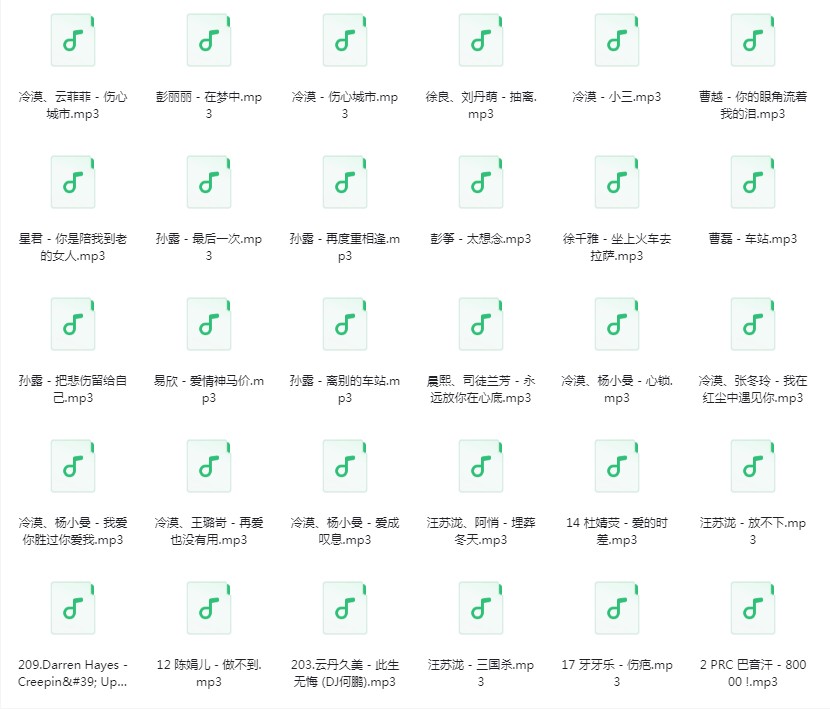This screenshot has width=830, height=709.
Task: Open 冷漠、张冬玲 - 我在红尘中遇见你.mp3
Action: click(x=753, y=324)
